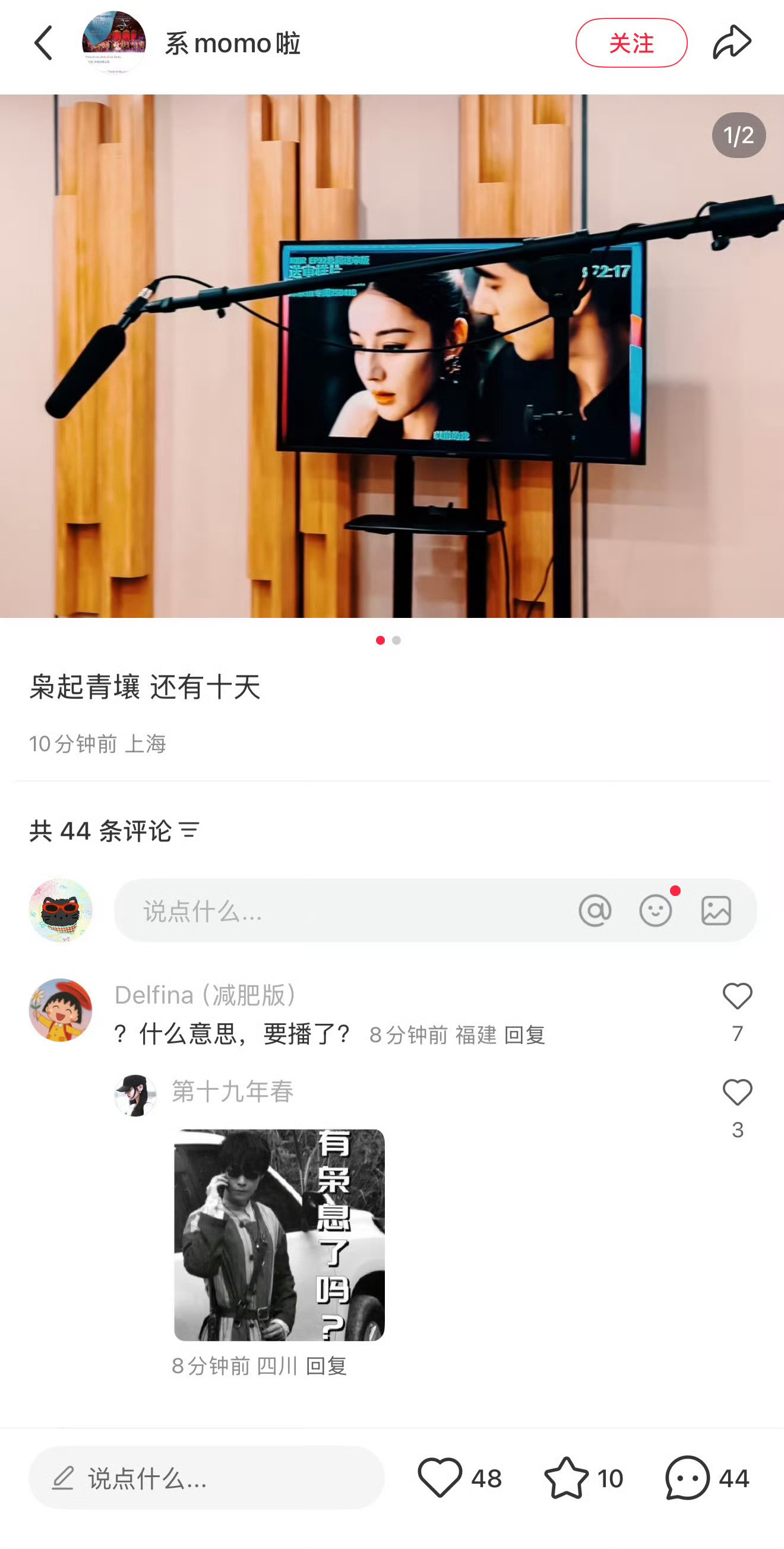Open Delfina's profile avatar
Viewport: 784px width, 1549px height.
pos(61,1010)
